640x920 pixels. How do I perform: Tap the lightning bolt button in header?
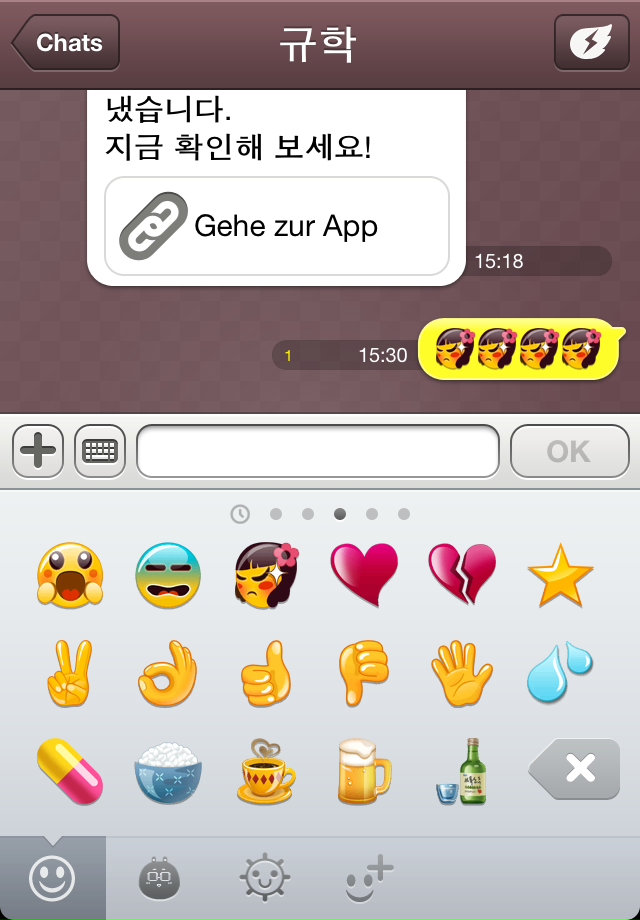[591, 43]
